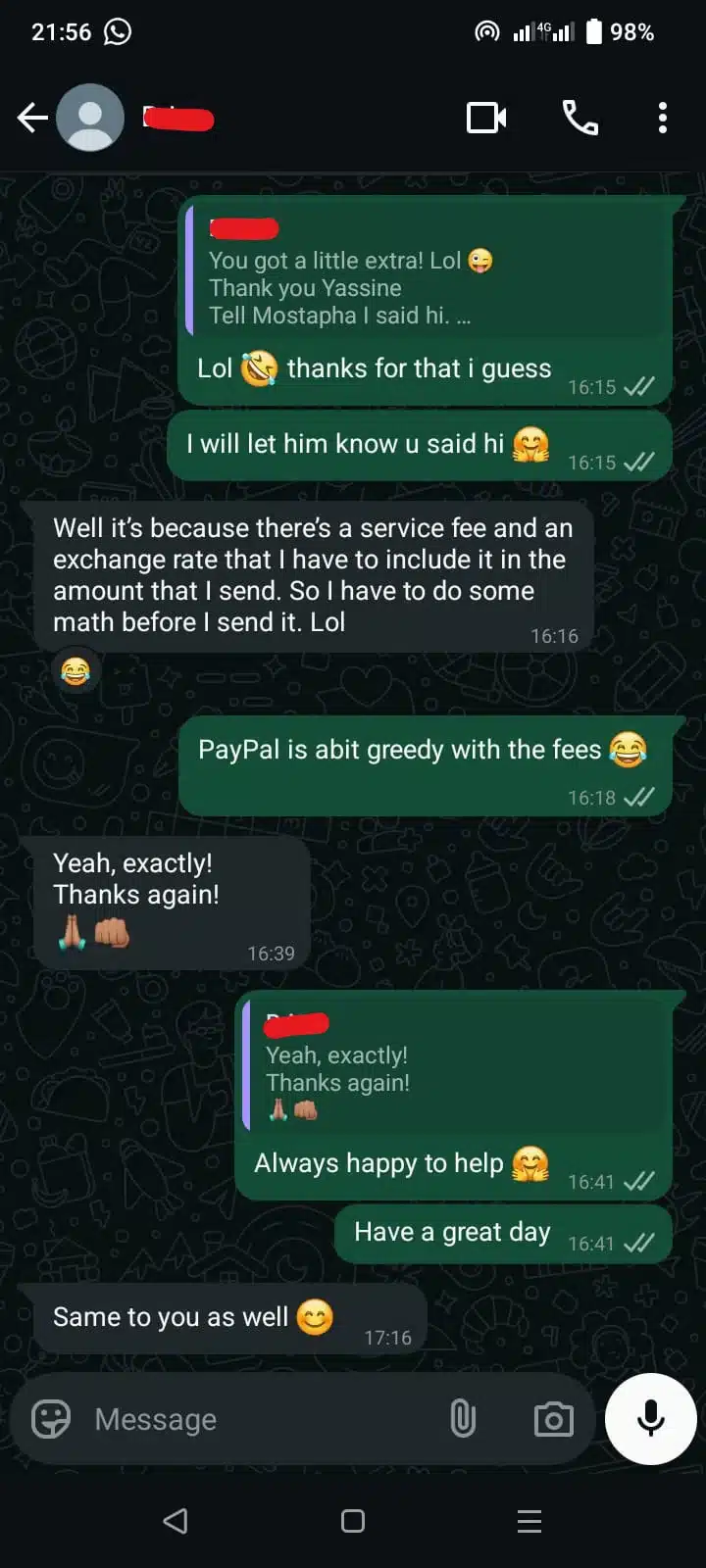Start a voice call
This screenshot has width=706, height=1568.
coord(580,119)
